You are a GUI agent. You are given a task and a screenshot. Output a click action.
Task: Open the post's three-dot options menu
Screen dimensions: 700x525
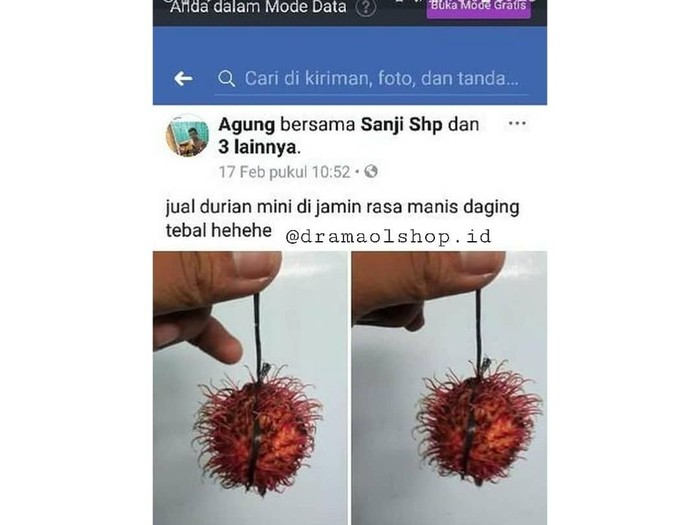tap(517, 124)
